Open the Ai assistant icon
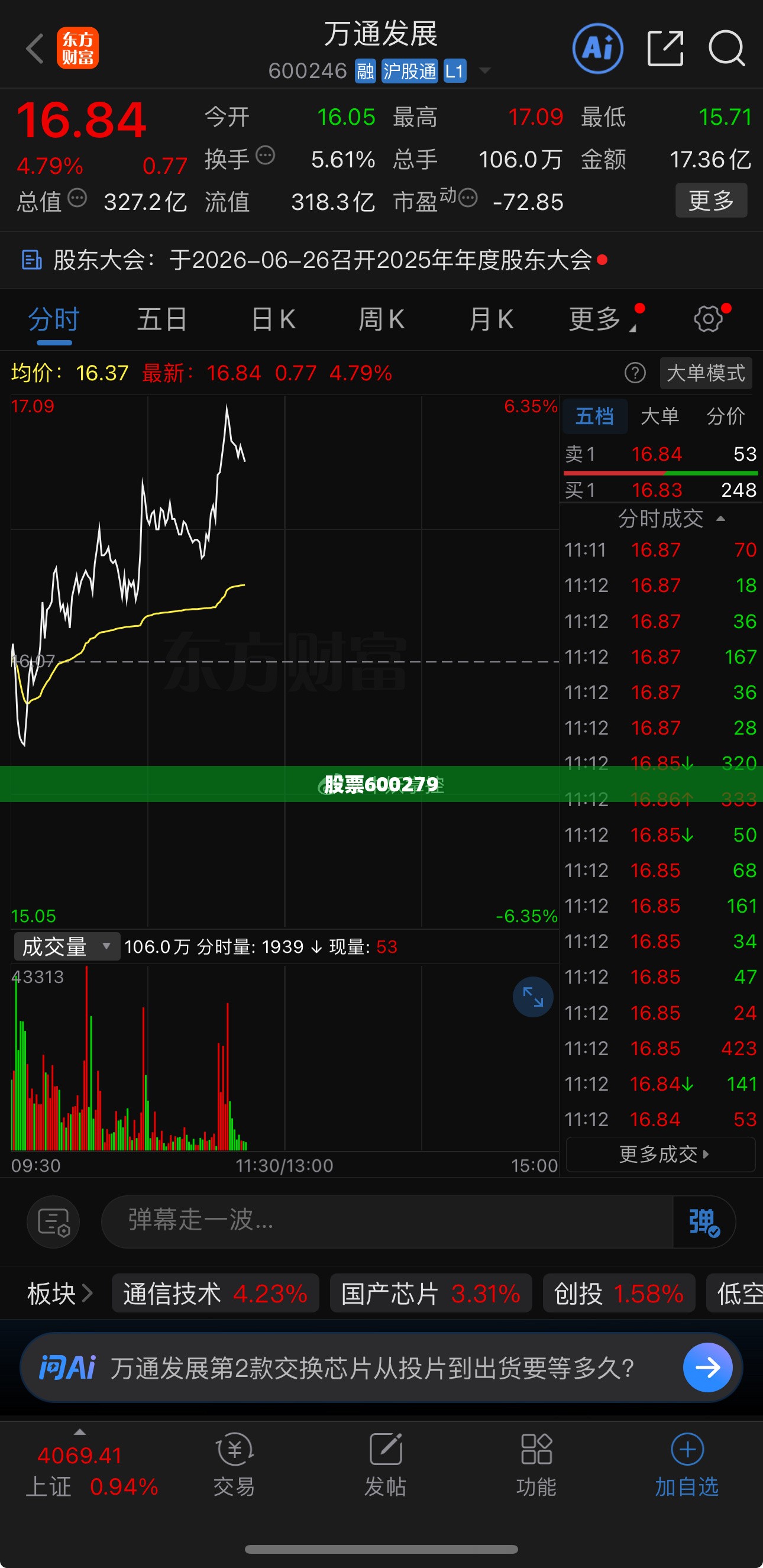The width and height of the screenshot is (763, 1568). point(597,48)
